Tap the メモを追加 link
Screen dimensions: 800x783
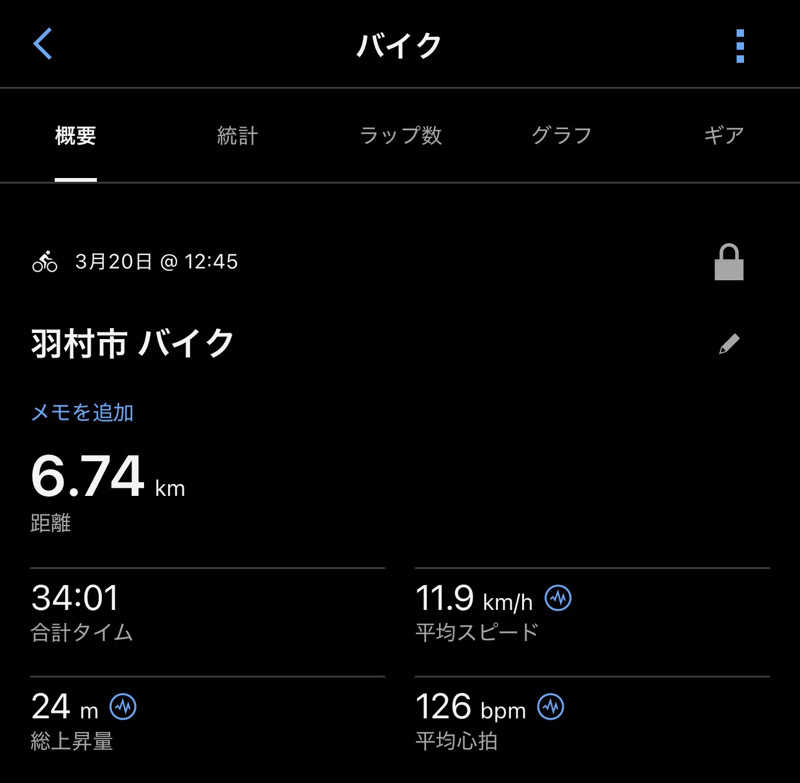pyautogui.click(x=82, y=412)
